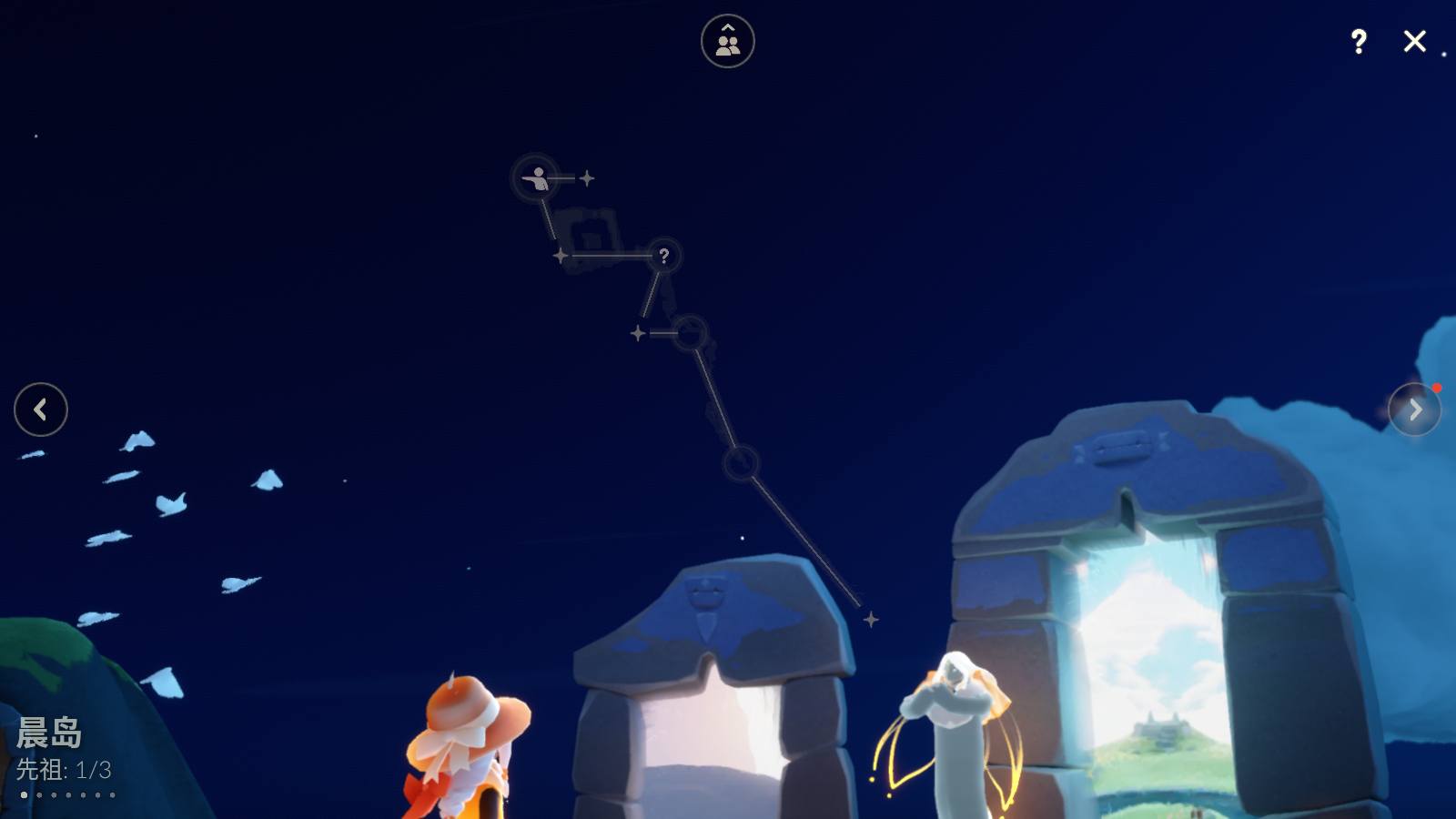Go to the next constellation
This screenshot has height=819, width=1456.
[1414, 409]
